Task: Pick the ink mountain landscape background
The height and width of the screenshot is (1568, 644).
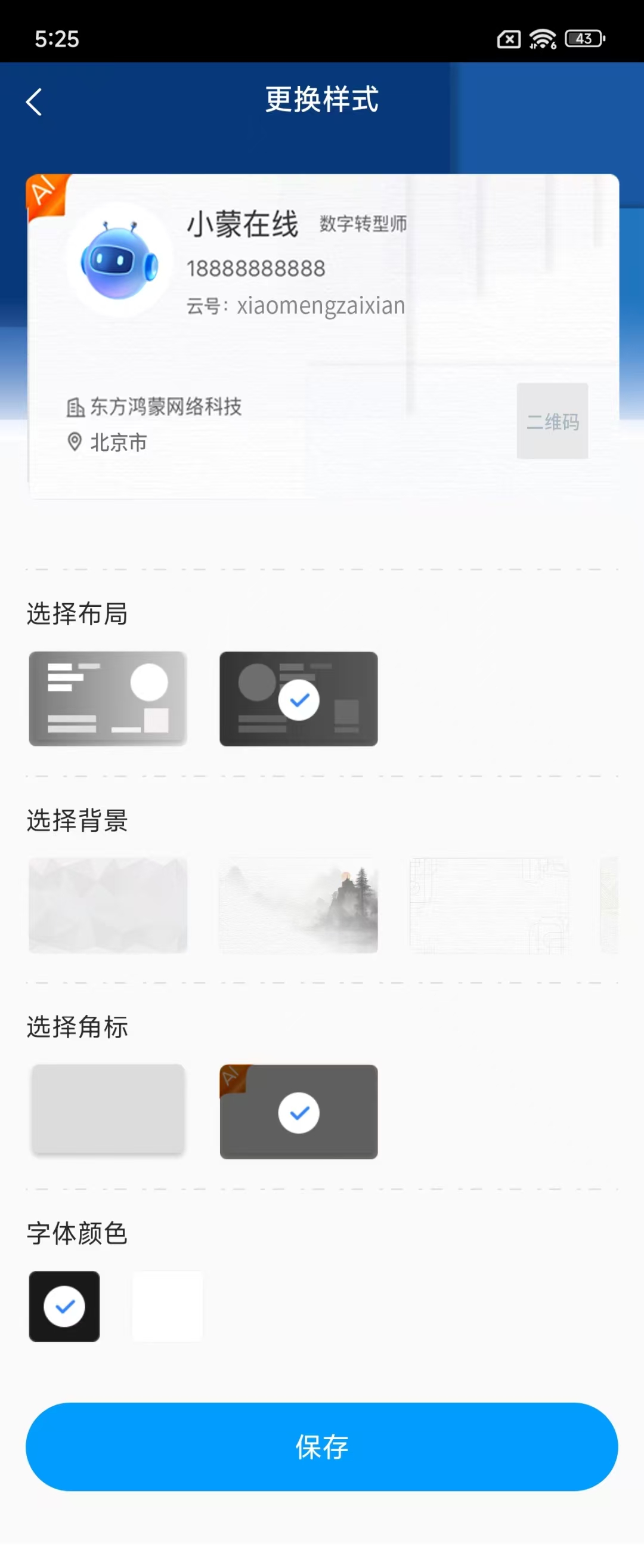Action: point(298,905)
